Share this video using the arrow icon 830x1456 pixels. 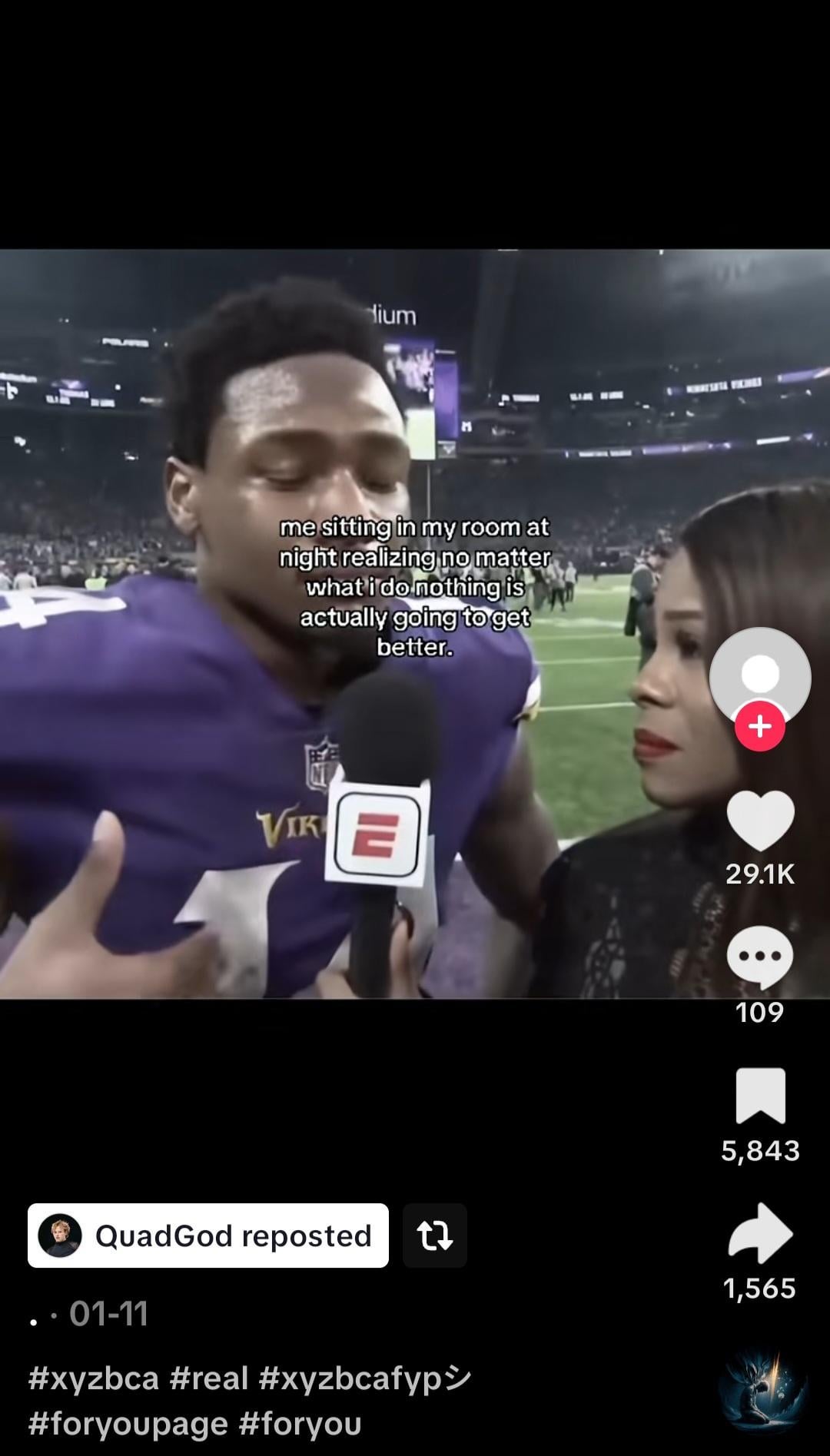click(760, 1232)
